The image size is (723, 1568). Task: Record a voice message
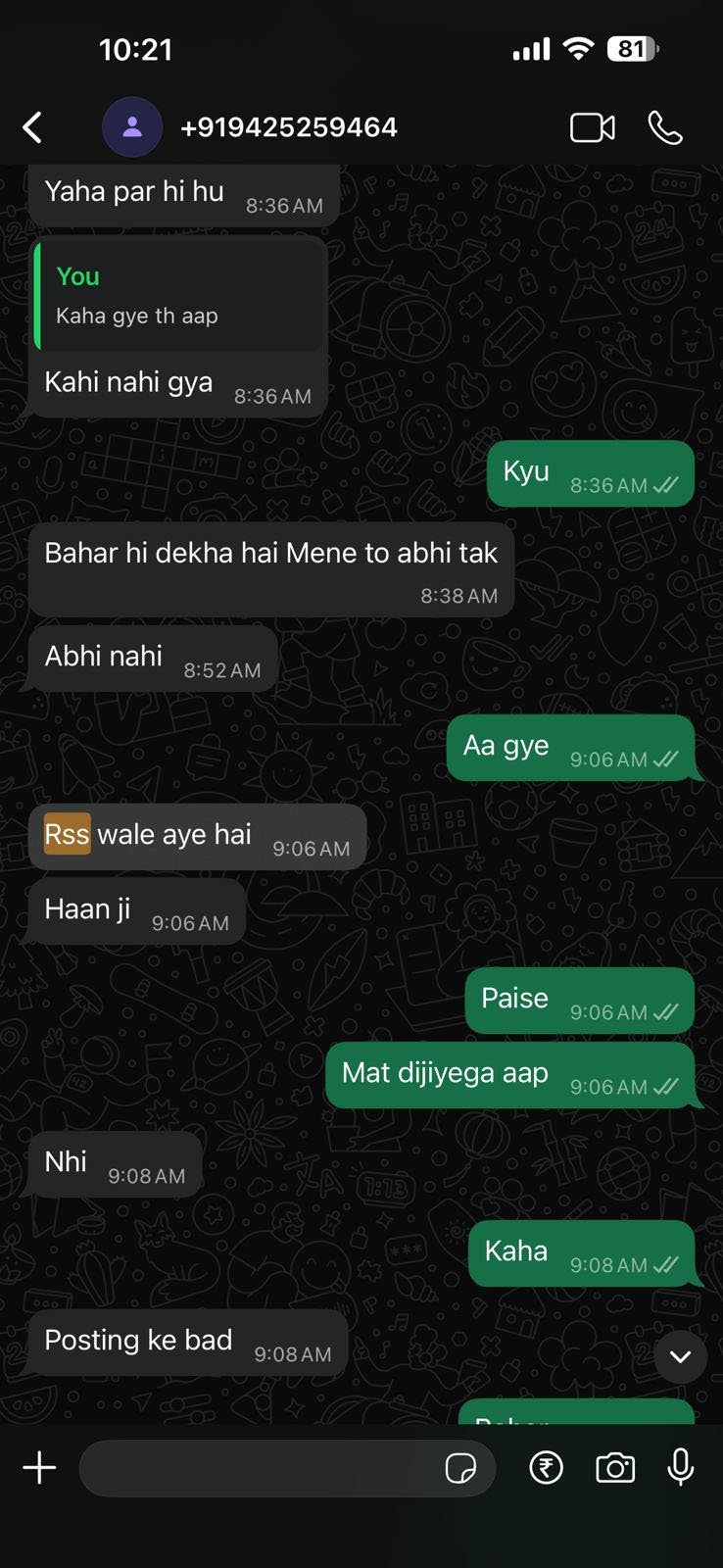click(681, 1467)
